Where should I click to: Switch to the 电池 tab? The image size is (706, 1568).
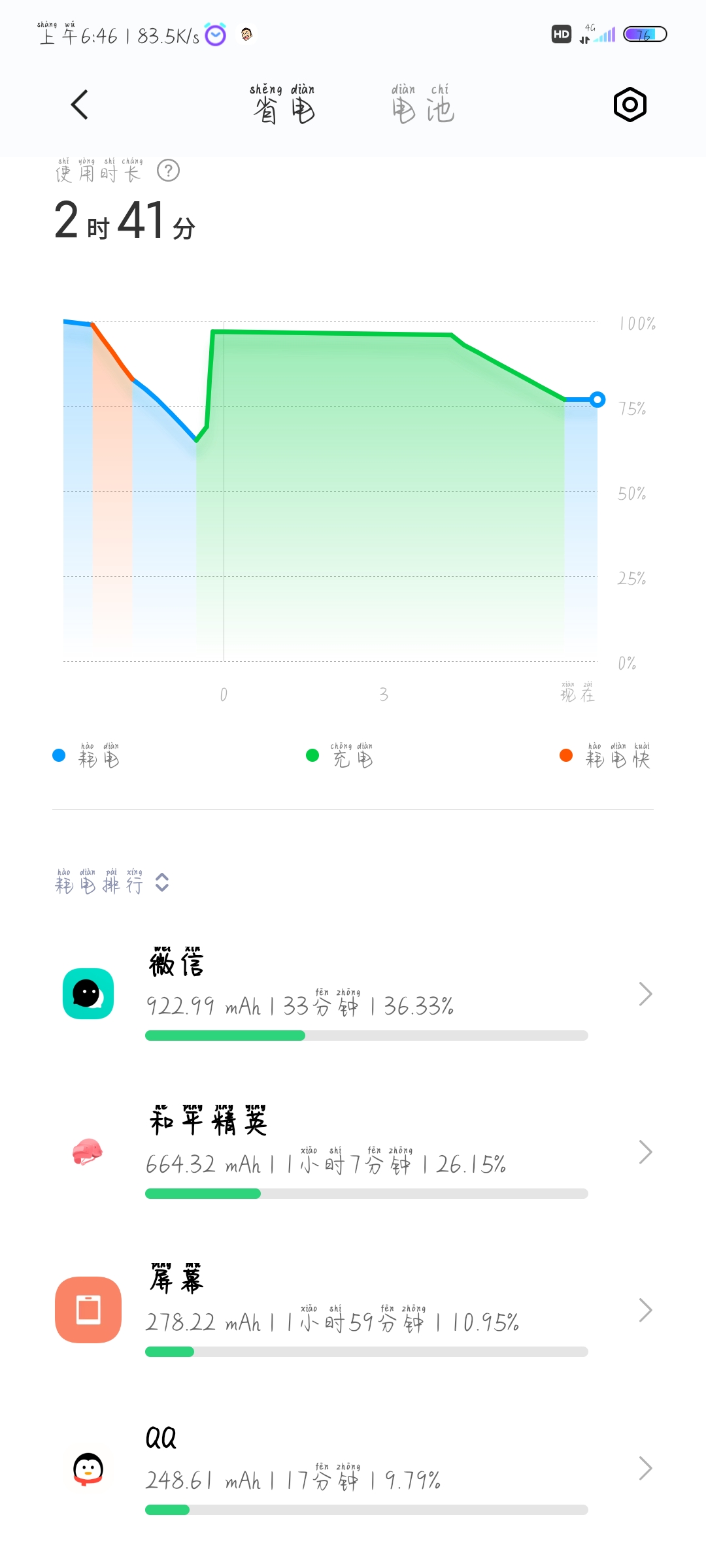click(x=423, y=105)
